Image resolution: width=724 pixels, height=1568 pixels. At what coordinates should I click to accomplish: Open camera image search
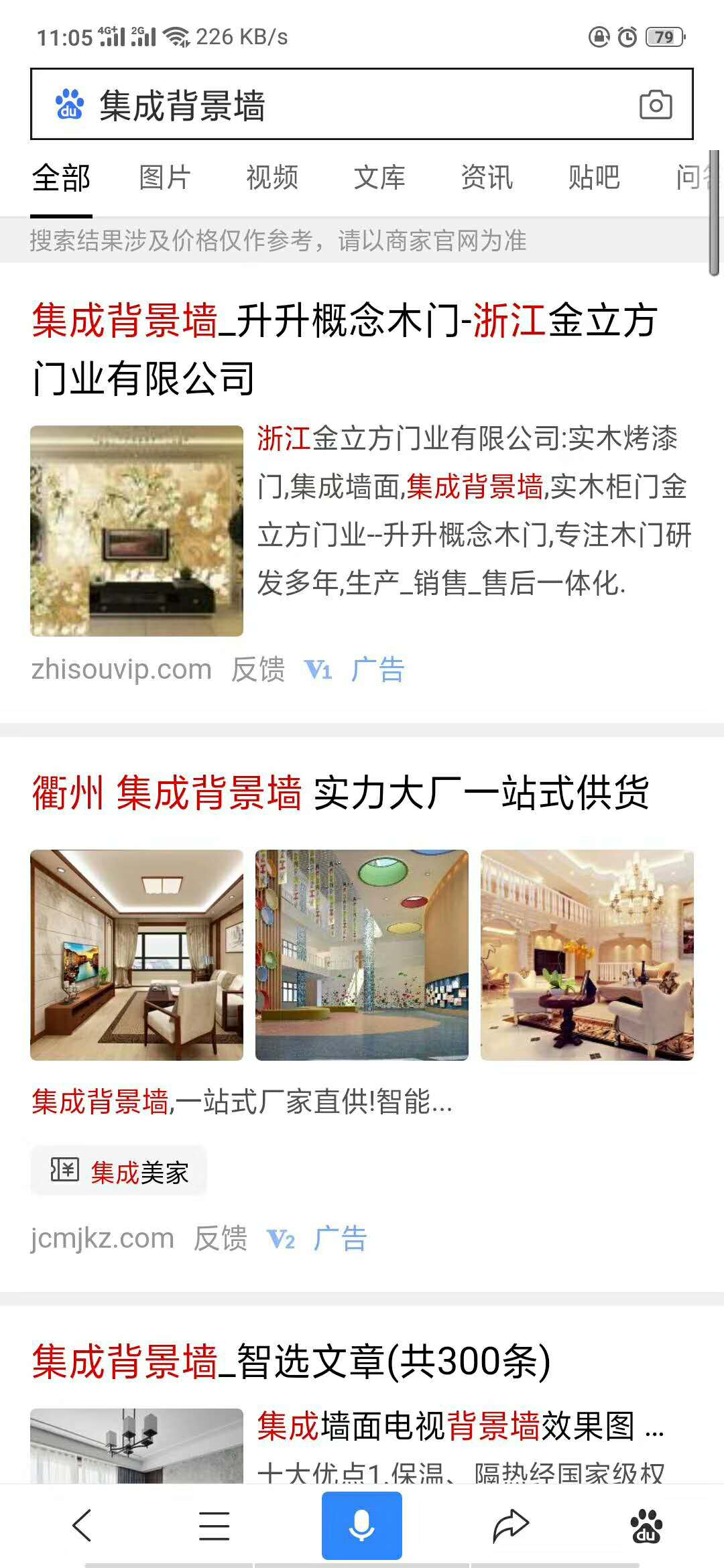655,105
